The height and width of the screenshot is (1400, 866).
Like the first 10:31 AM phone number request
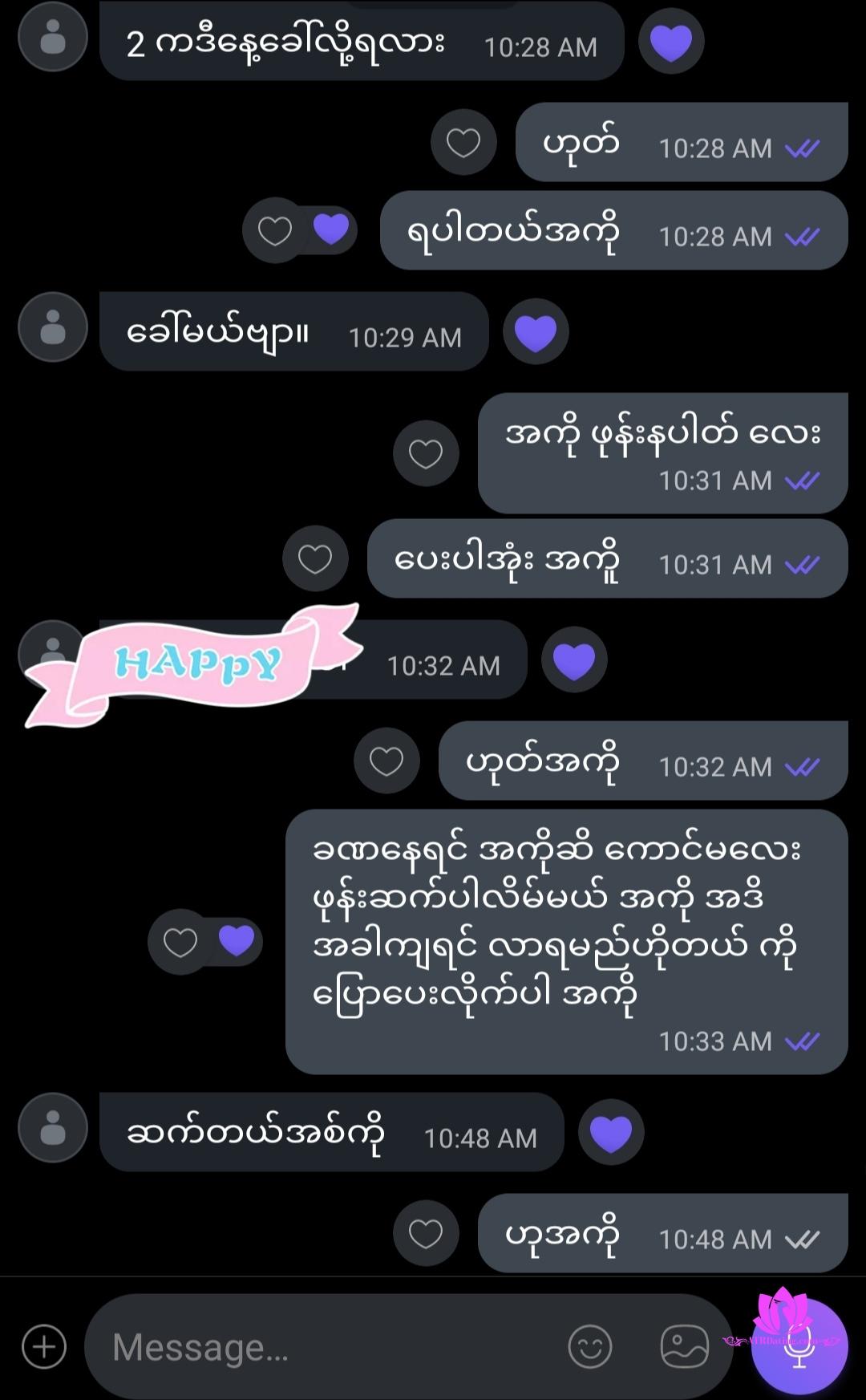point(426,453)
